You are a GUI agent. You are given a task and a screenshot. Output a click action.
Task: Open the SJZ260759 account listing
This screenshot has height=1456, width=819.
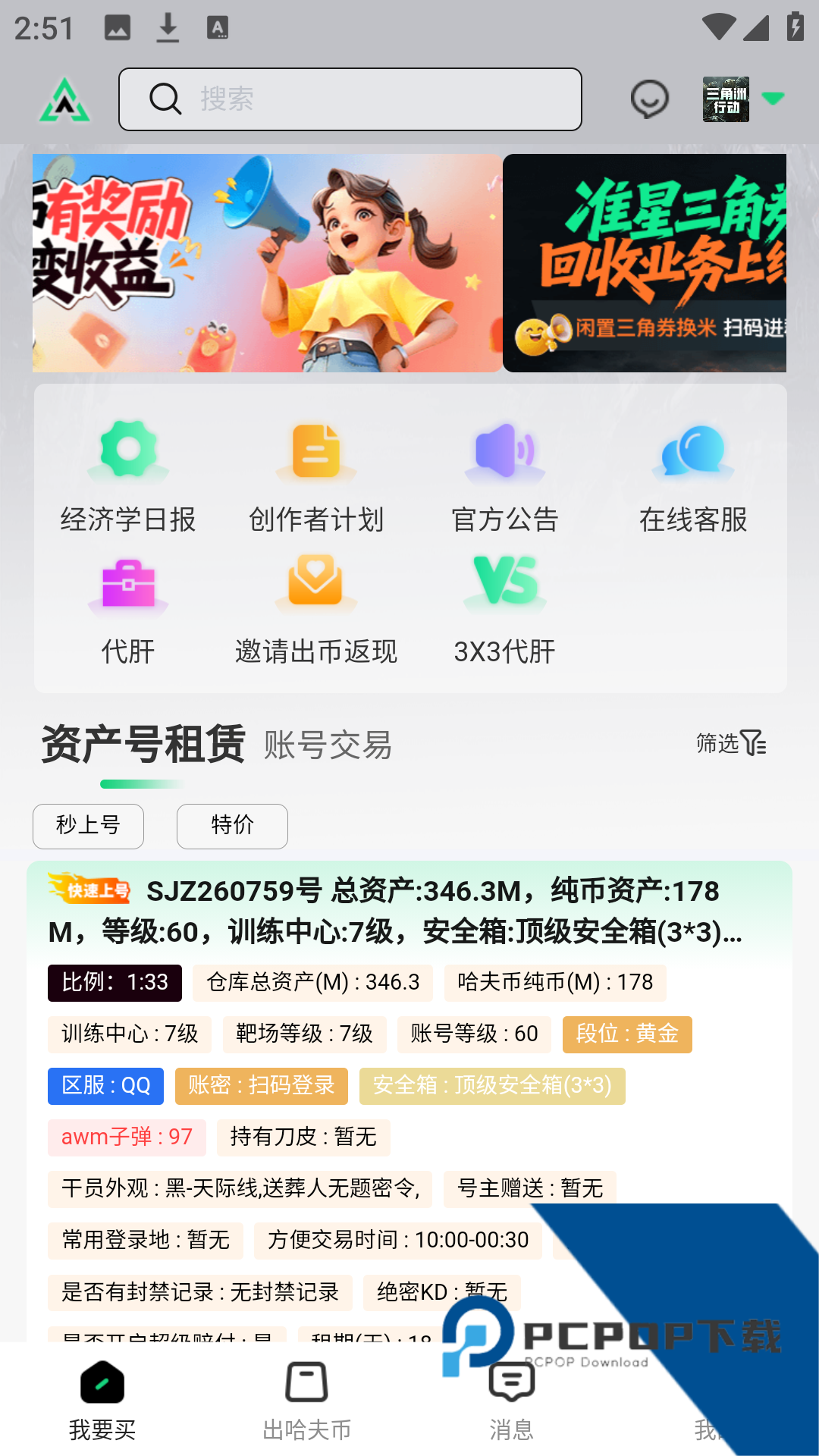(409, 910)
